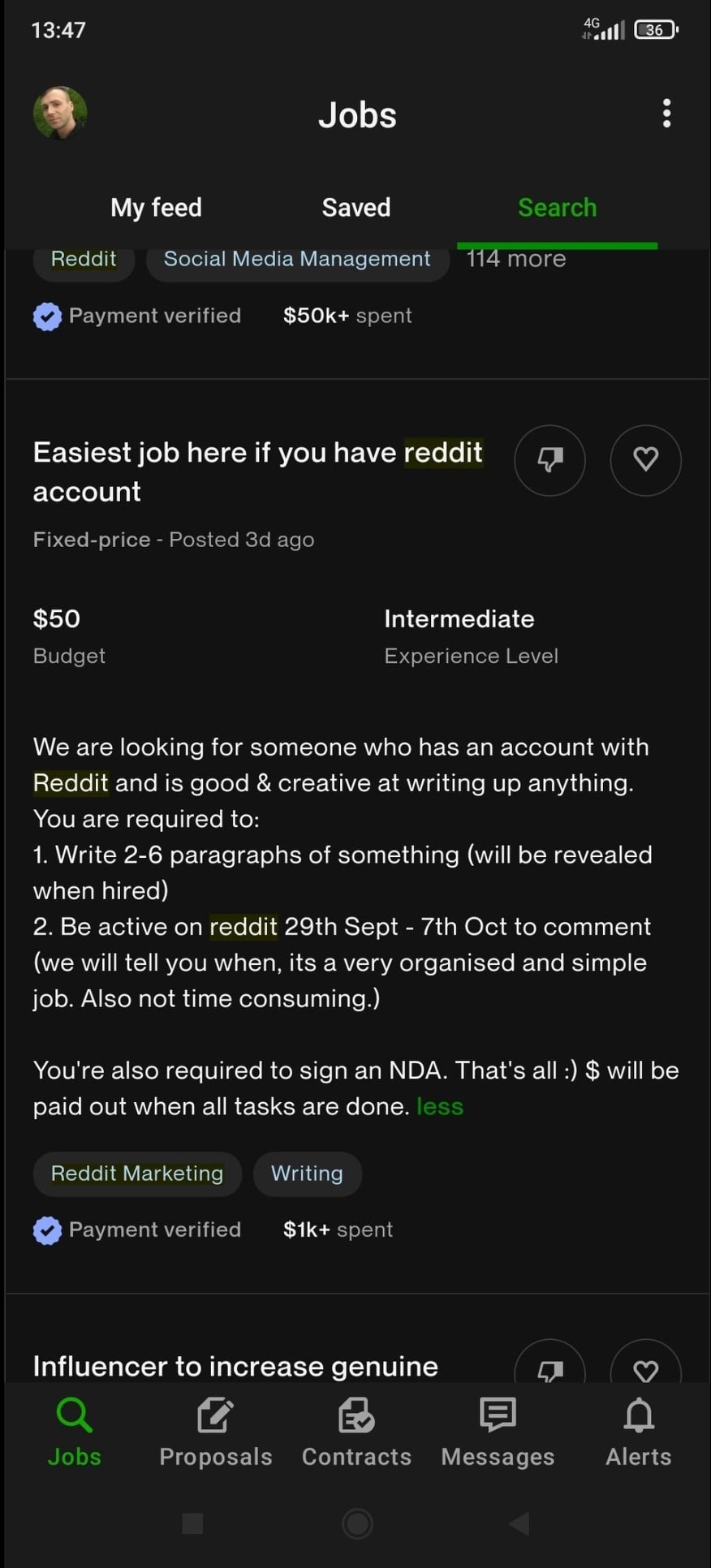The image size is (711, 1568).
Task: Select the Search tab
Action: (557, 208)
